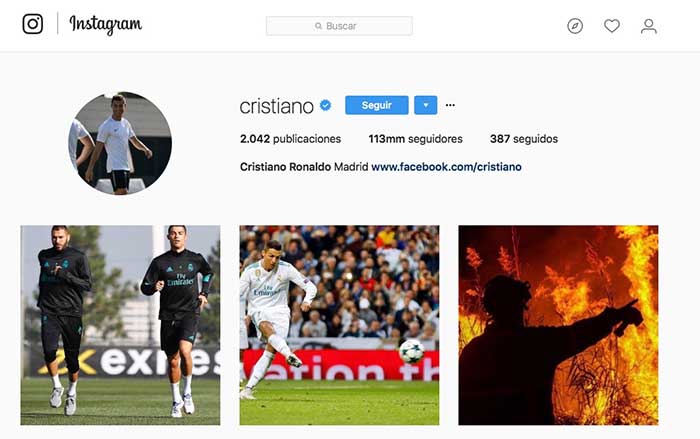Follow cristiano with Seguir button

tap(376, 105)
